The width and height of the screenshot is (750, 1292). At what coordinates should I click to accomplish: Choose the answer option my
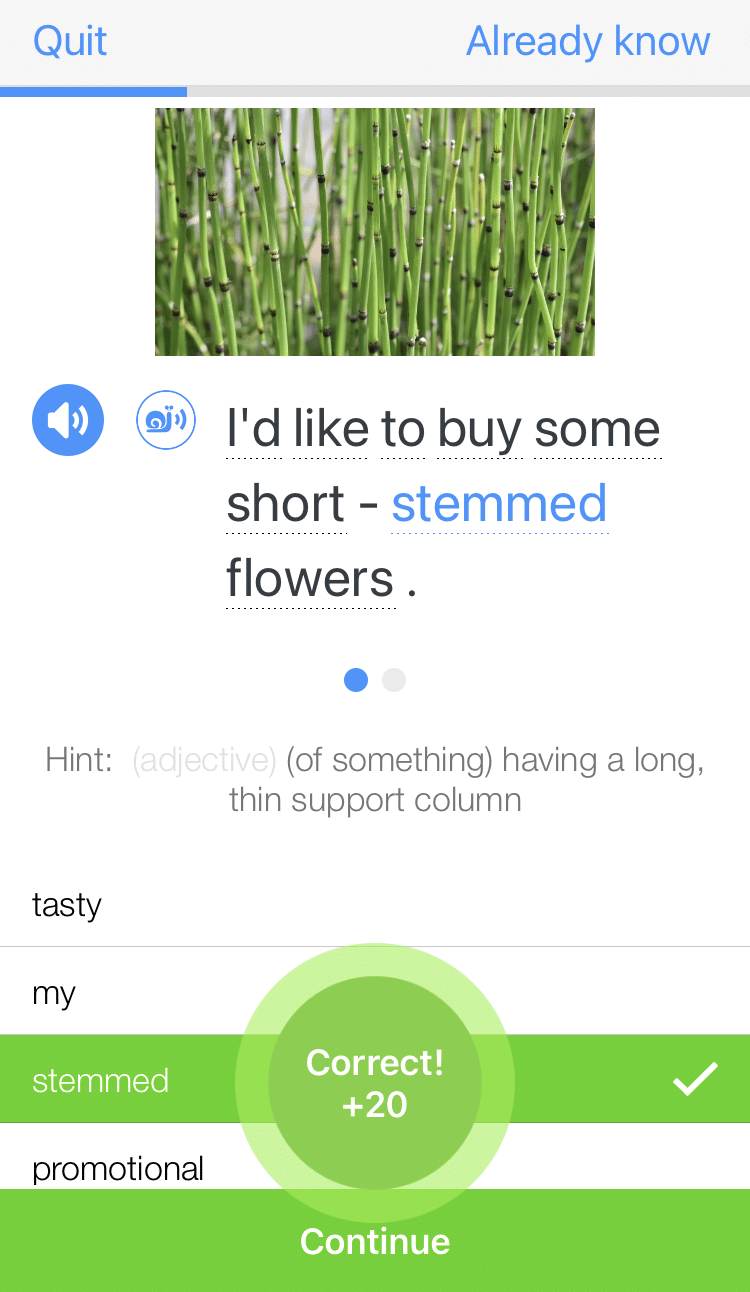point(54,993)
